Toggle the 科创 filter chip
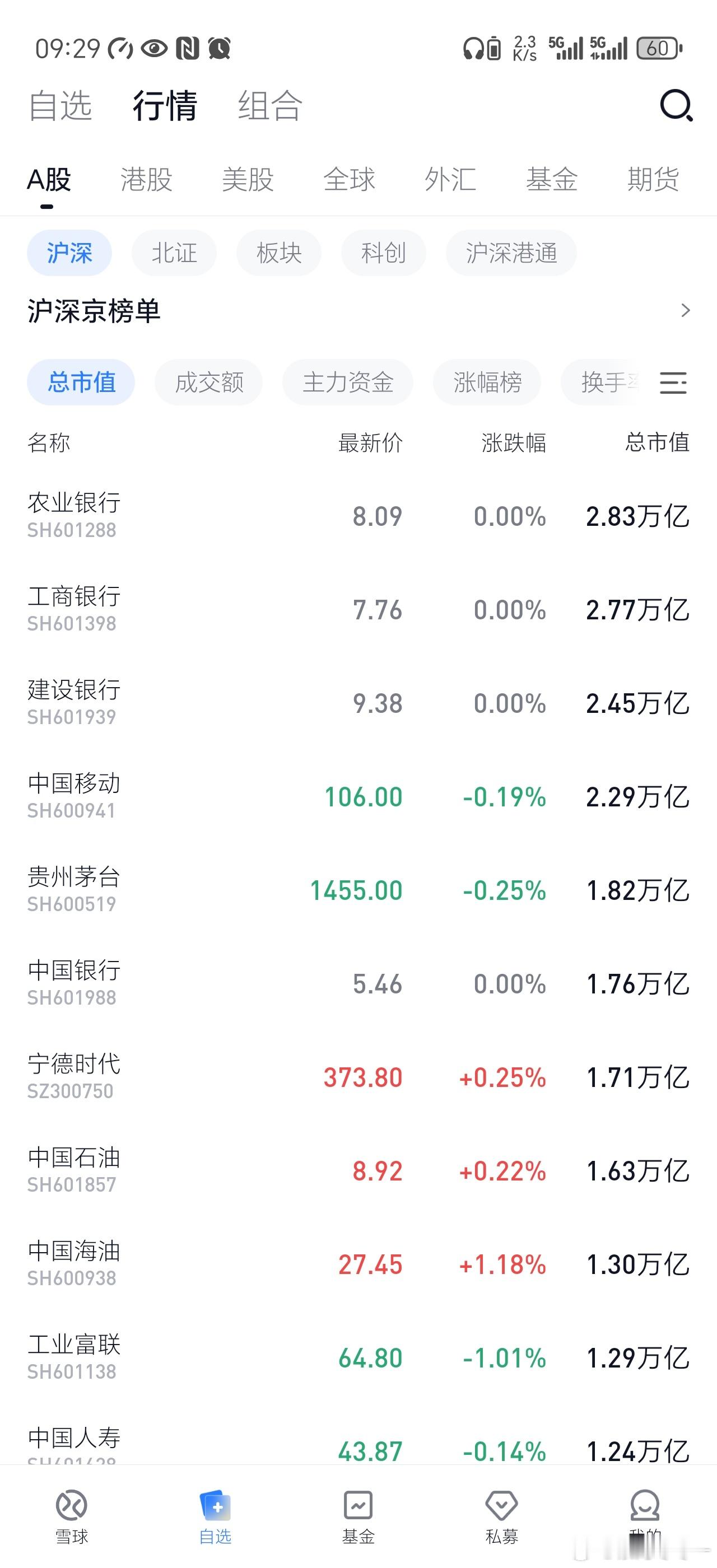Screen dimensions: 717x1568 [x=383, y=253]
